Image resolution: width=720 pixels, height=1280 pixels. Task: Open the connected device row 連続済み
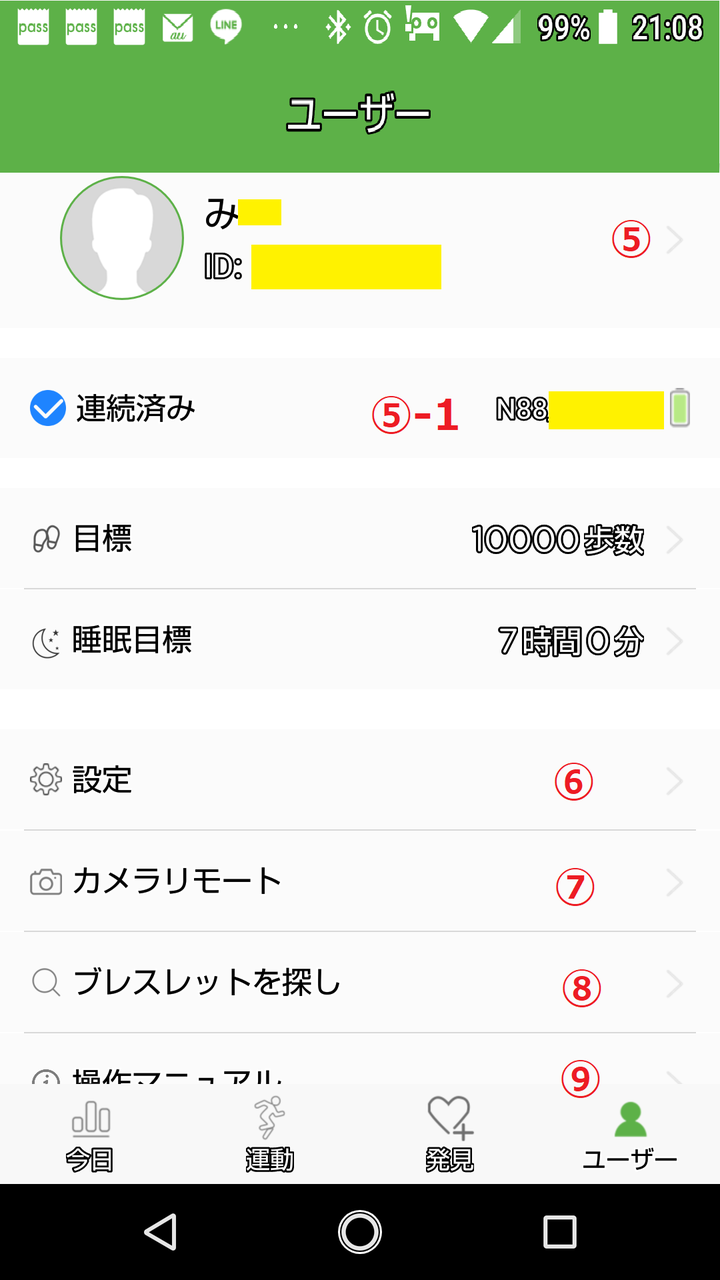[360, 409]
